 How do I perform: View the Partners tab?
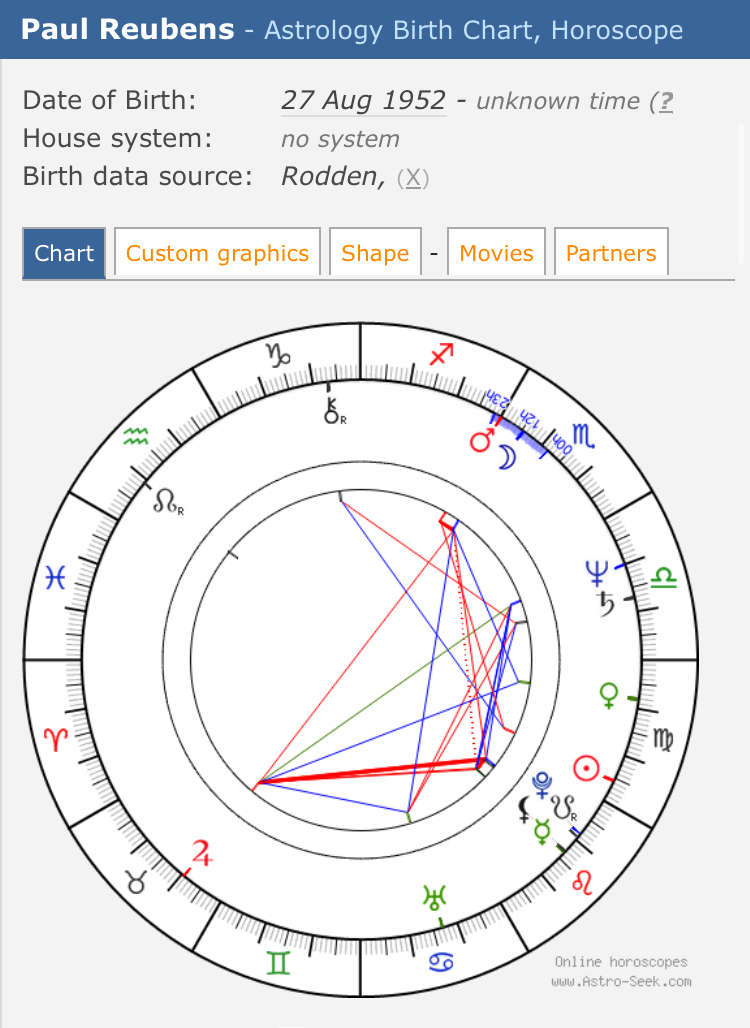(611, 253)
